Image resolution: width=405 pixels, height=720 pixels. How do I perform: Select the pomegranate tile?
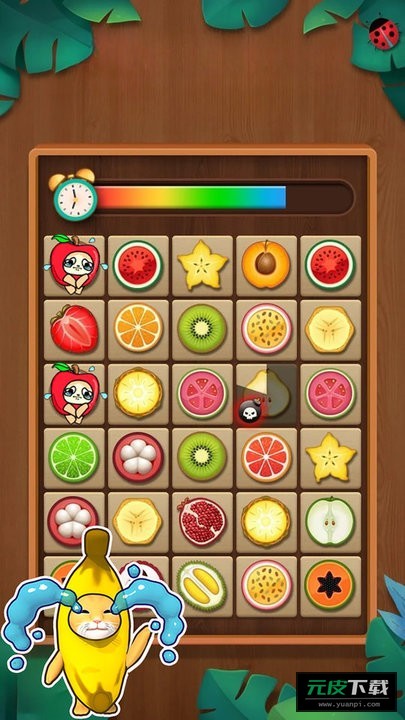click(x=202, y=522)
